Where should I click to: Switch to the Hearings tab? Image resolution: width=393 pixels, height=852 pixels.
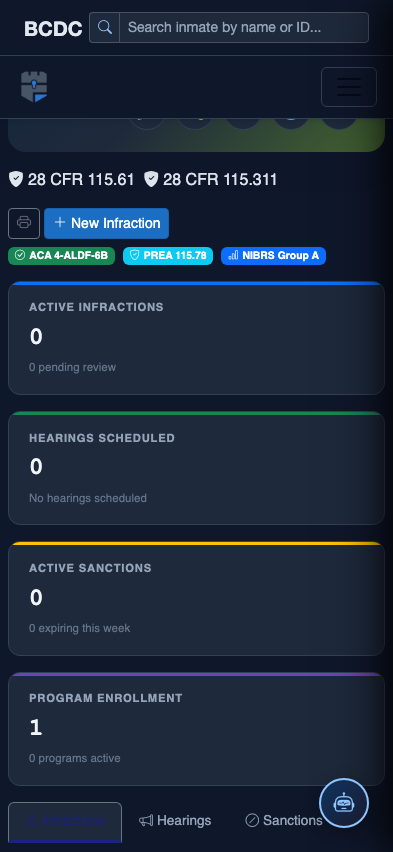point(175,820)
